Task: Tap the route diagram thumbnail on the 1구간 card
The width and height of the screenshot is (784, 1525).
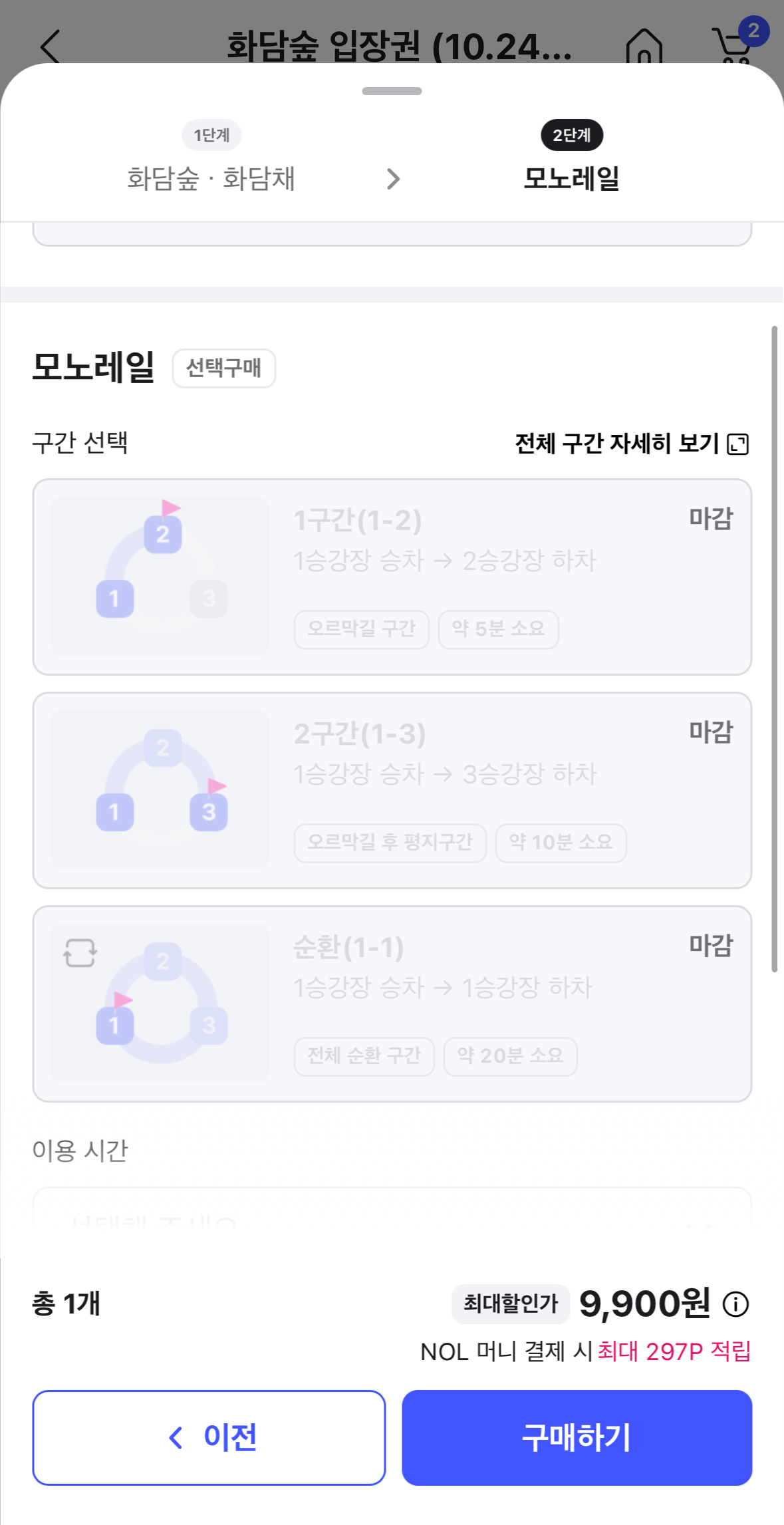Action: click(x=158, y=575)
